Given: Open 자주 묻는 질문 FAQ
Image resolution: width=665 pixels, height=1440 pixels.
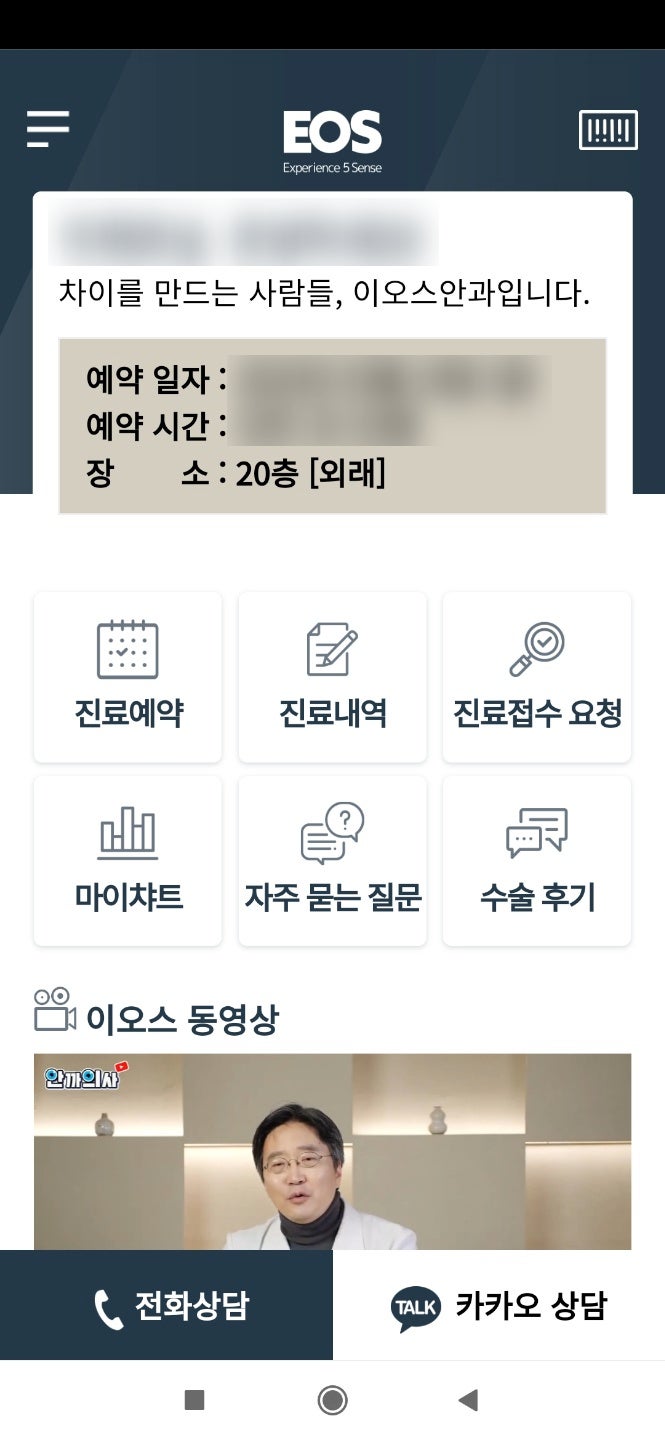Looking at the screenshot, I should coord(332,861).
